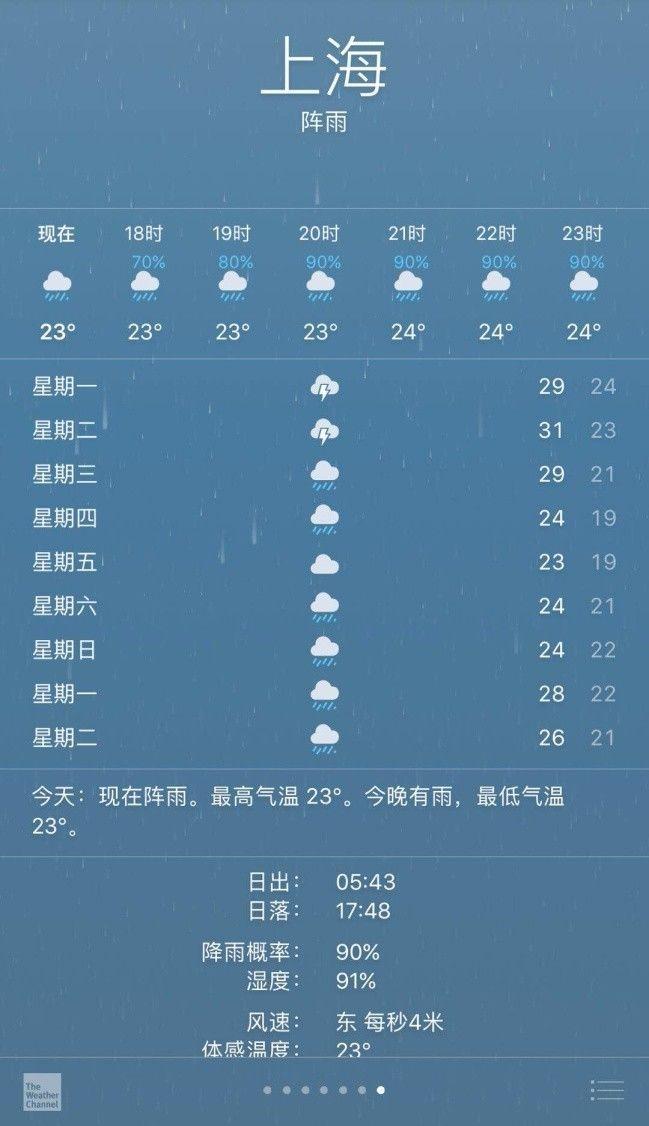The width and height of the screenshot is (649, 1126).
Task: Tap the page indicator dots
Action: pos(324,1090)
